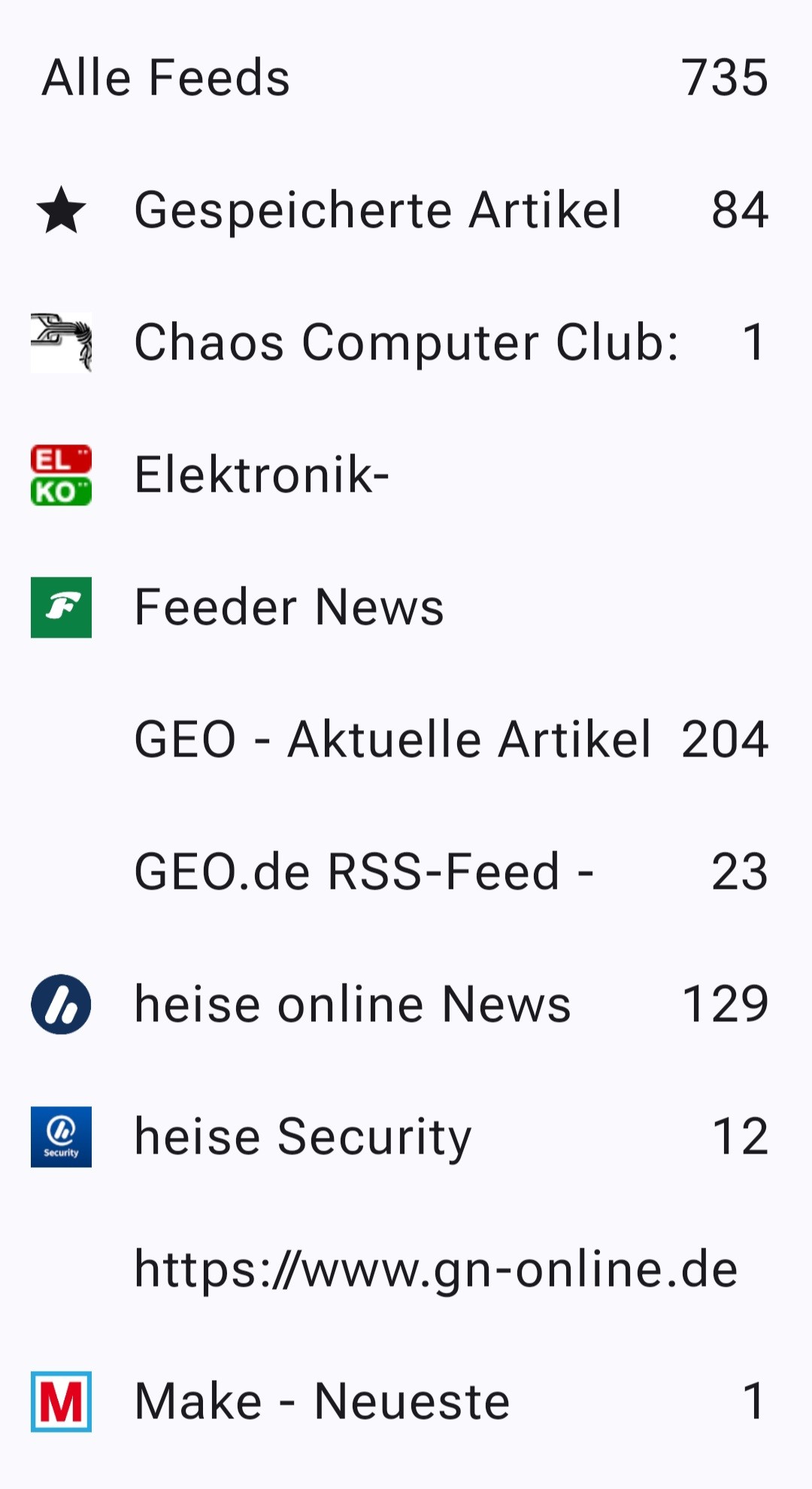Open the Chaos Computer Club feed
This screenshot has width=812, height=1489.
pos(406,342)
